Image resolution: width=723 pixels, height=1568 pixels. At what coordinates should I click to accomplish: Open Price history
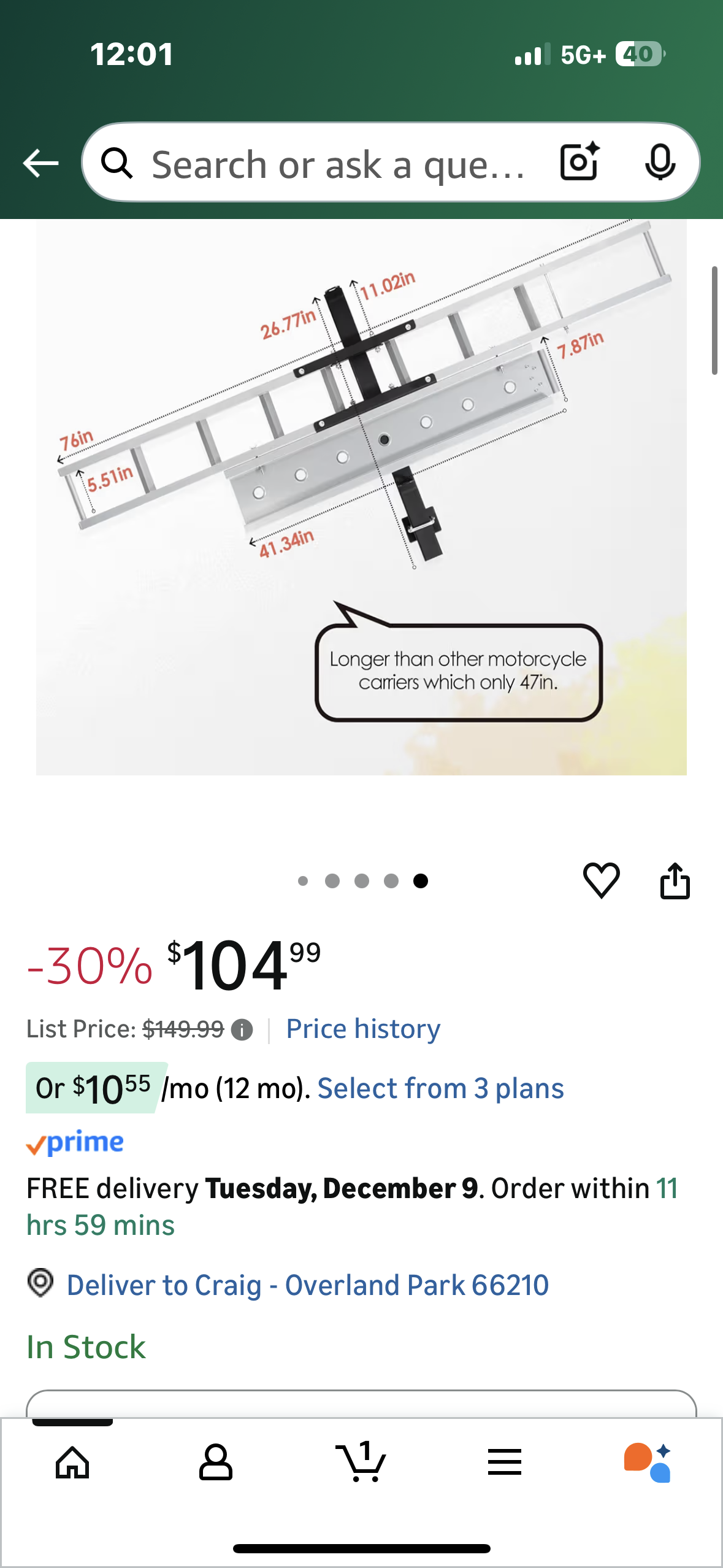point(363,1029)
